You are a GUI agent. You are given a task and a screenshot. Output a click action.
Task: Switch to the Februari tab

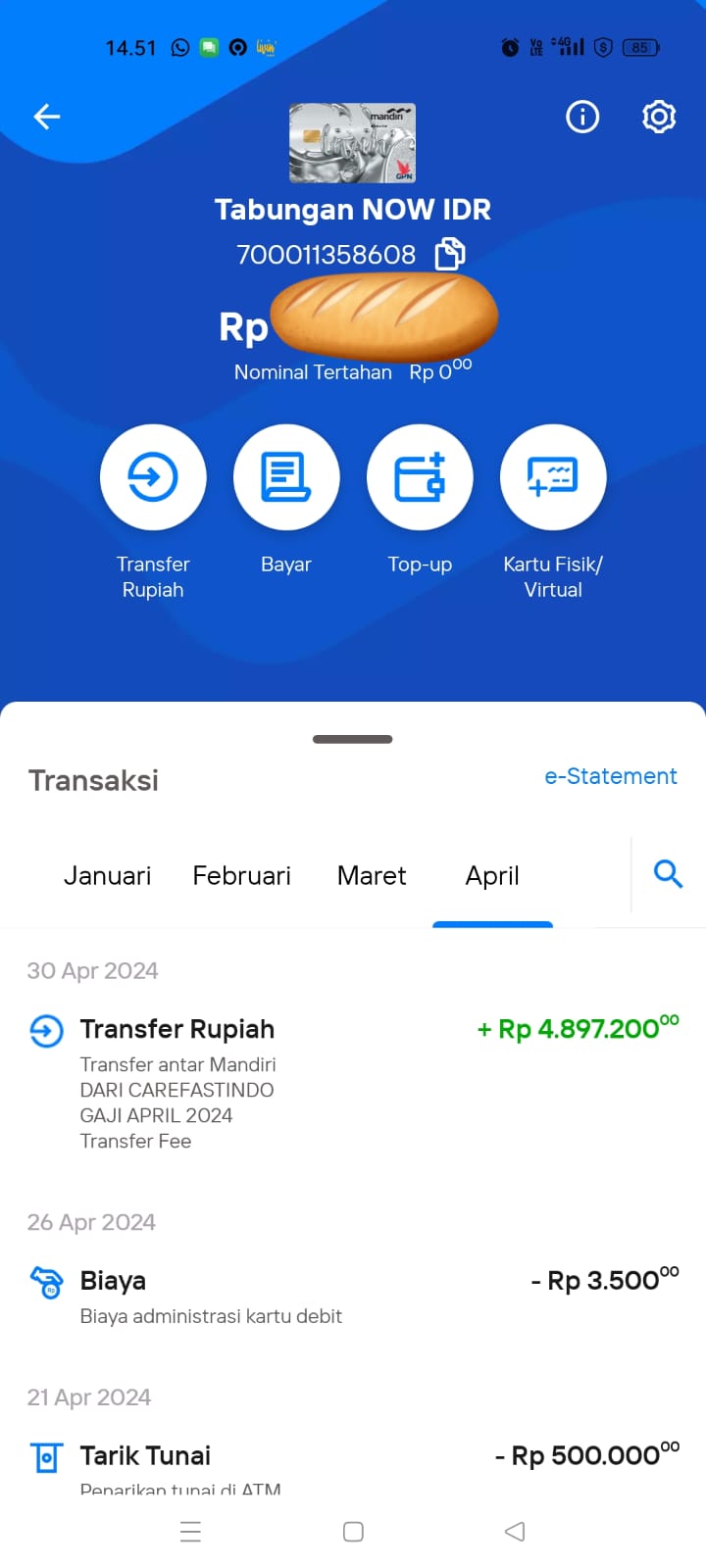[241, 875]
